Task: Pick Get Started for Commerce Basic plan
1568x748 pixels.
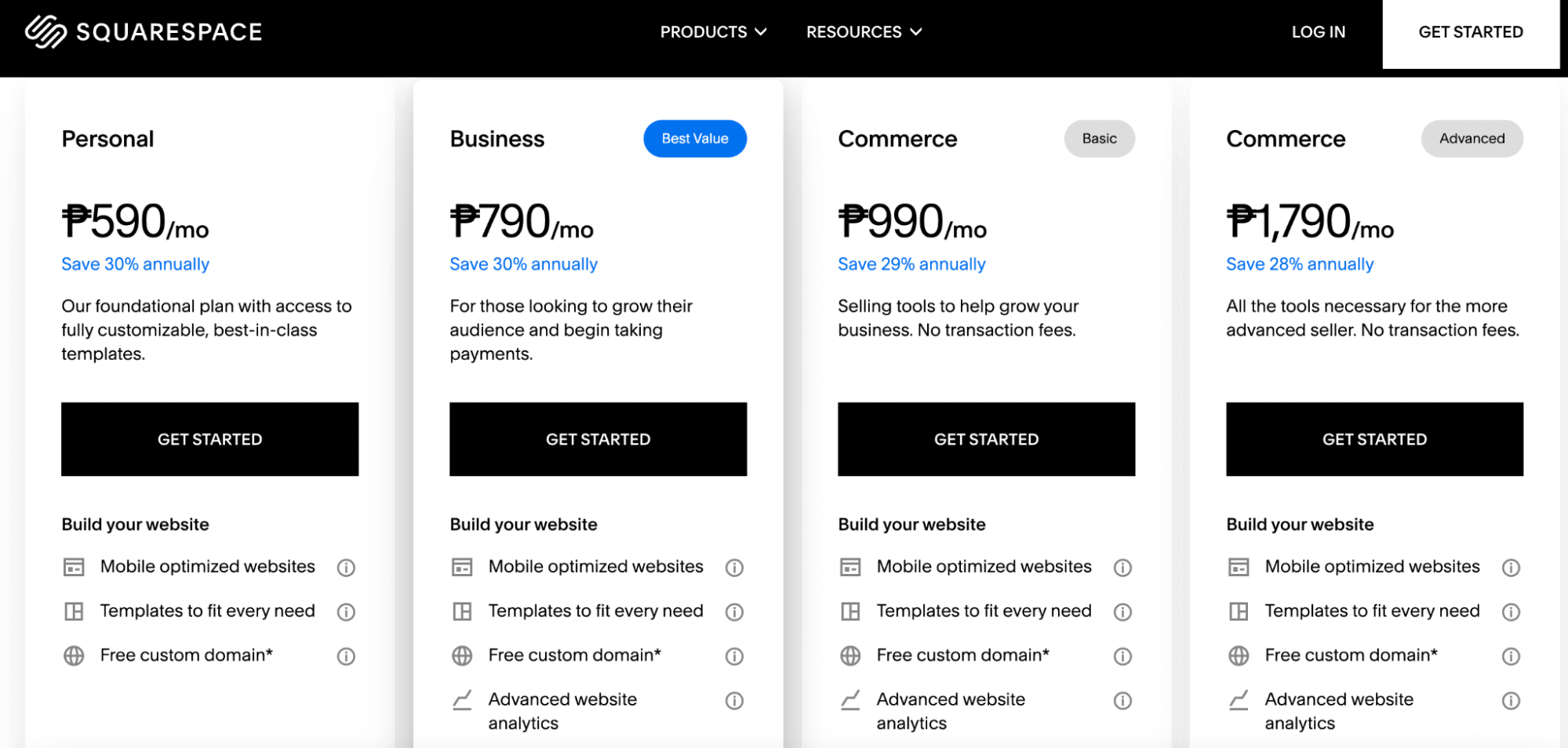Action: [x=986, y=439]
